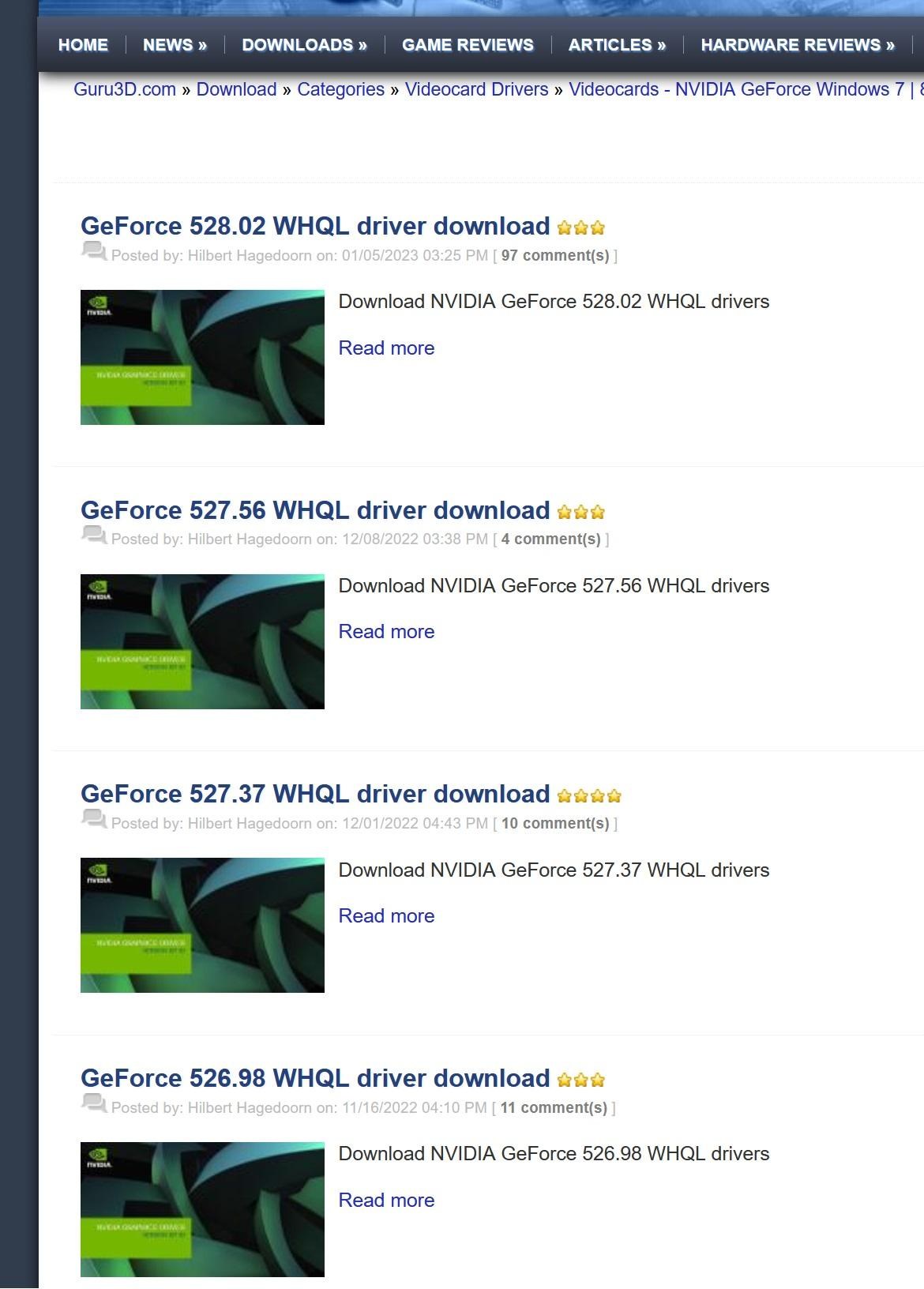This screenshot has height=1289, width=924.
Task: Open the Categories breadcrumb link
Action: click(340, 89)
